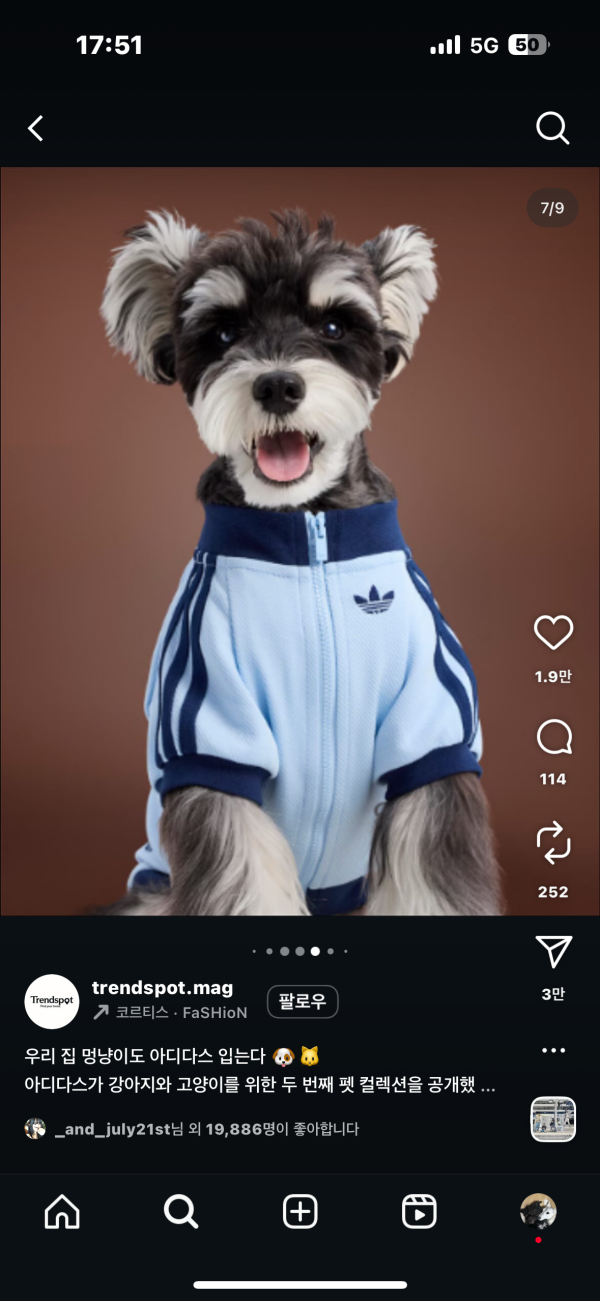The height and width of the screenshot is (1301, 600).
Task: Tap the 팔로우 button to follow trendspot.mag
Action: pos(302,1001)
